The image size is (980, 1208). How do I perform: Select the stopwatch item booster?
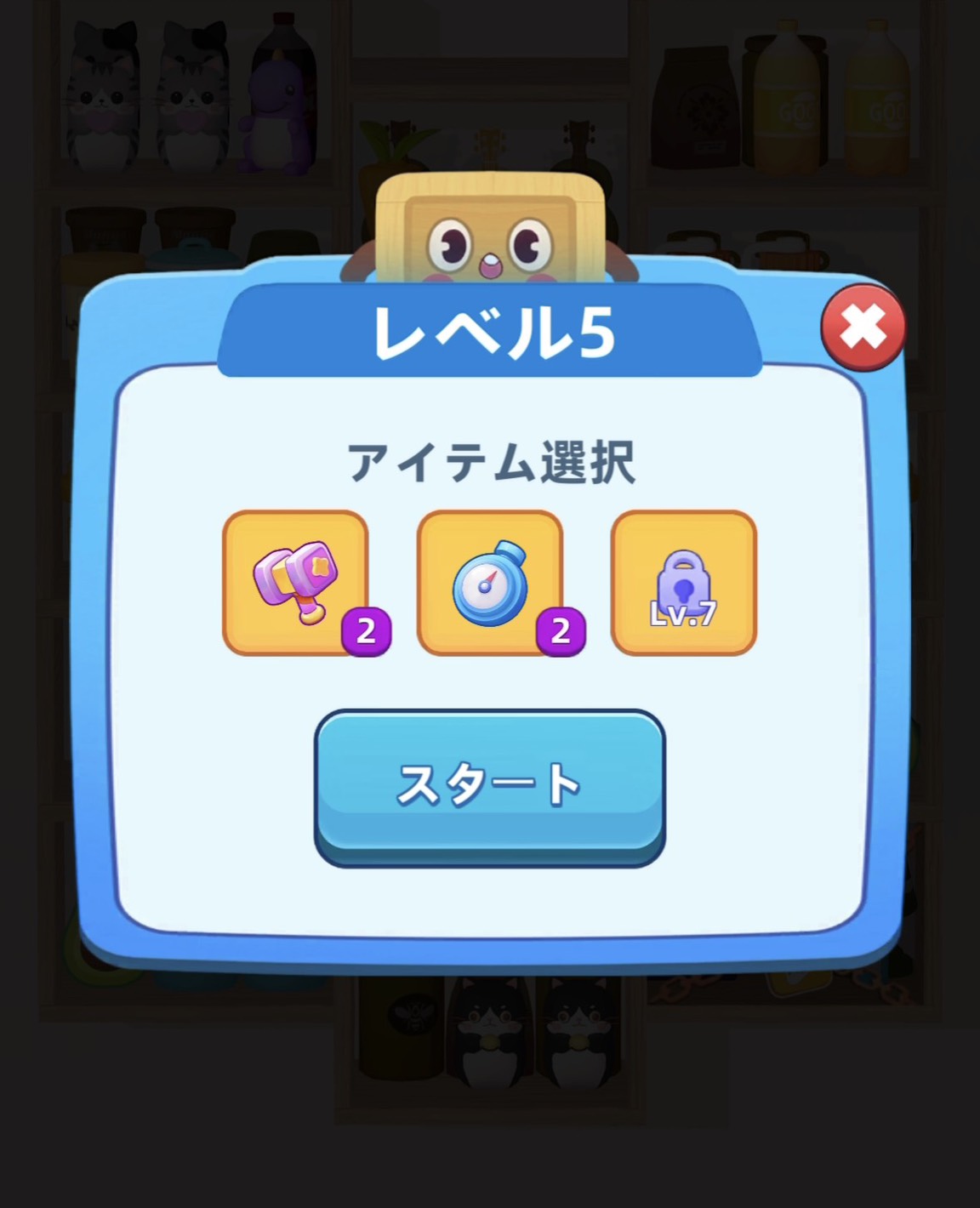[490, 583]
